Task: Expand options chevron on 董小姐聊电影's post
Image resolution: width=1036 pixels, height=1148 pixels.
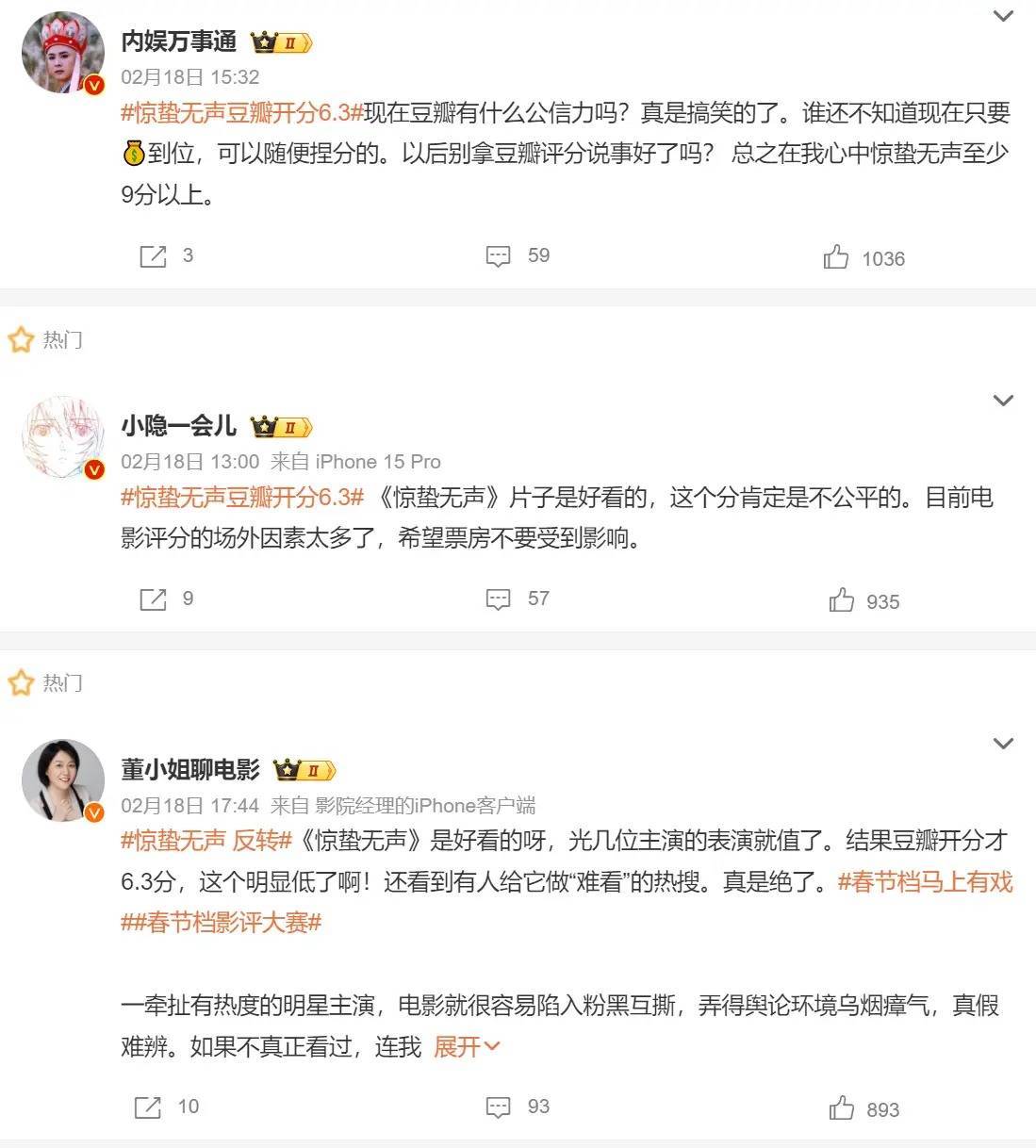Action: 1003,744
